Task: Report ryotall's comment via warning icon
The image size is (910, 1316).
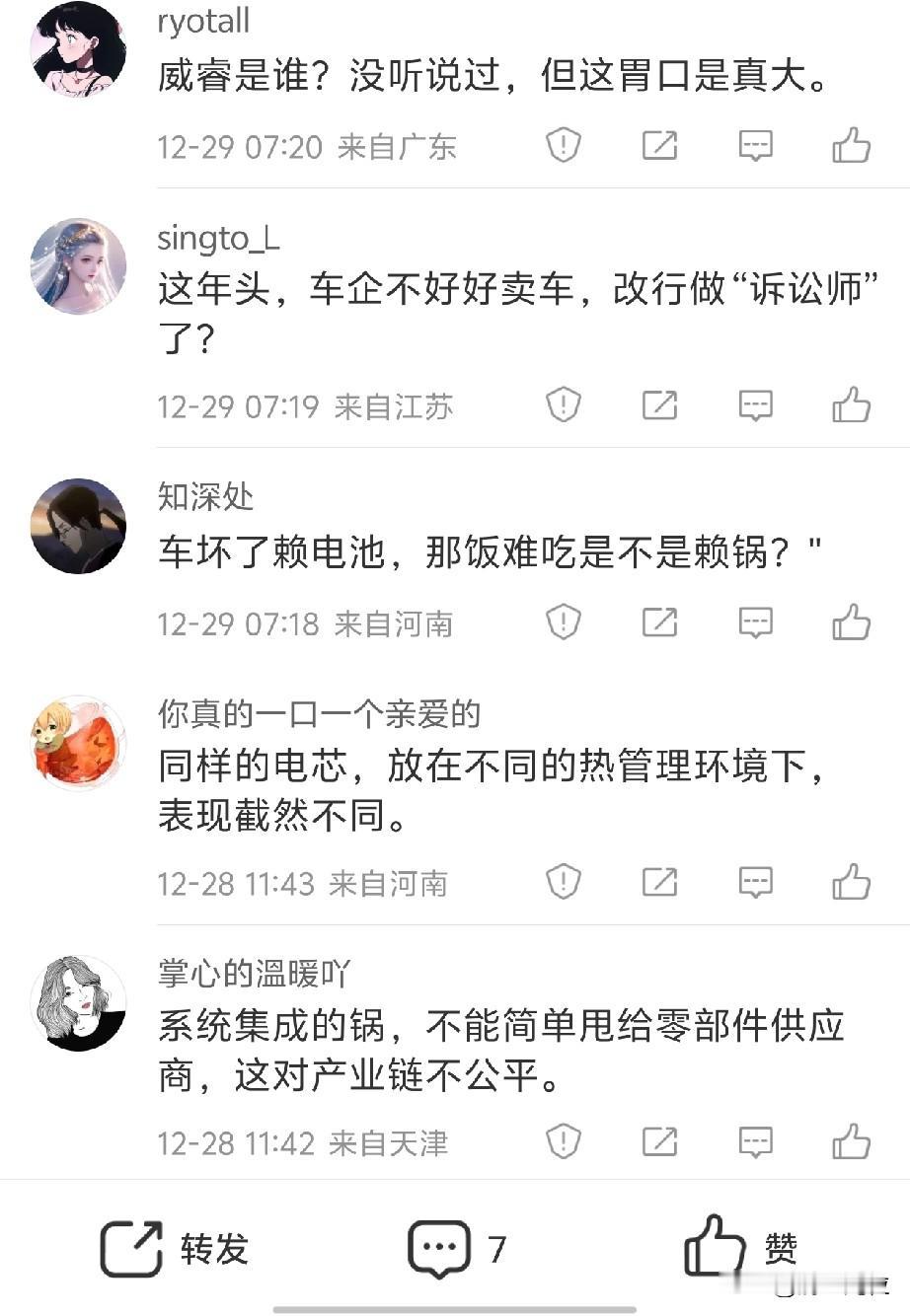Action: pyautogui.click(x=563, y=146)
